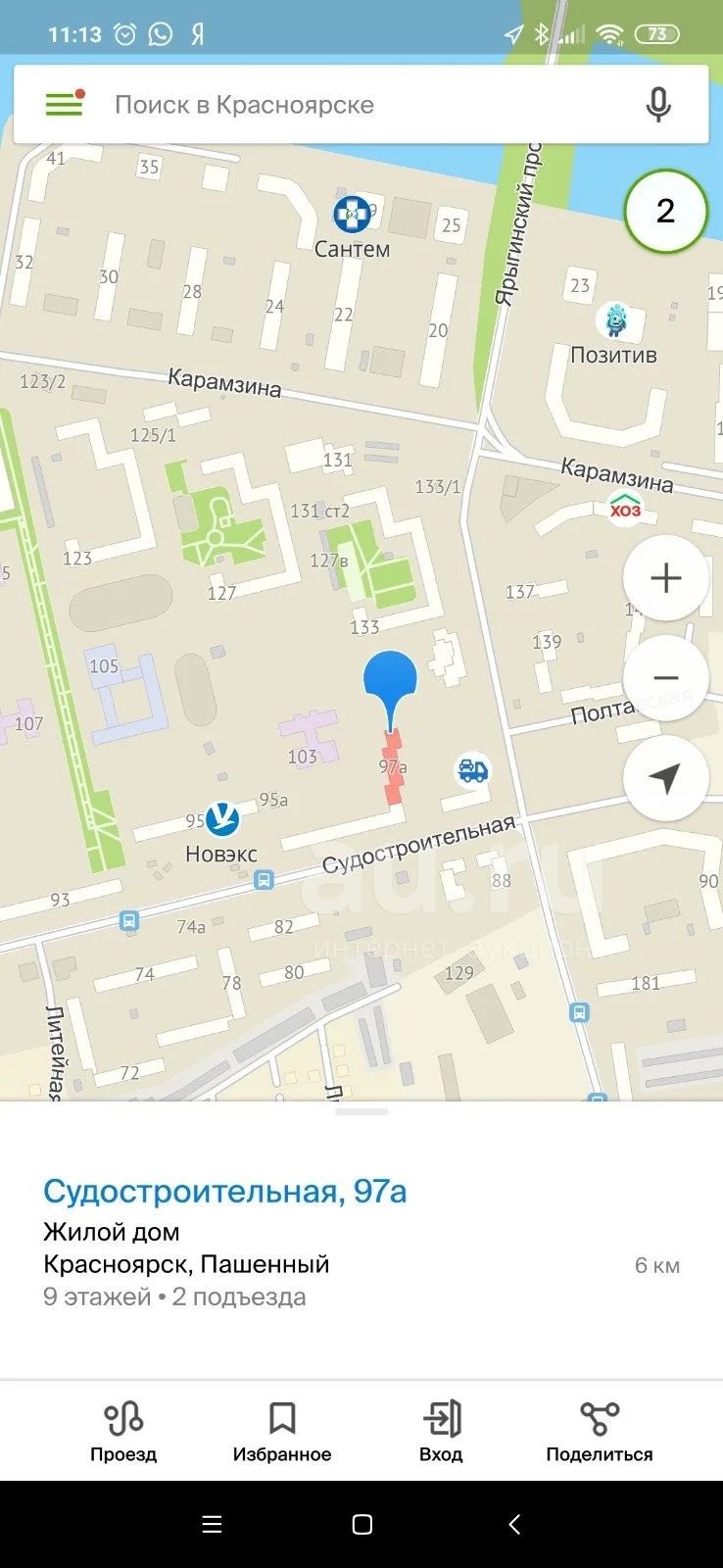The image size is (723, 1568).
Task: Build a route with Проезд
Action: (123, 1430)
